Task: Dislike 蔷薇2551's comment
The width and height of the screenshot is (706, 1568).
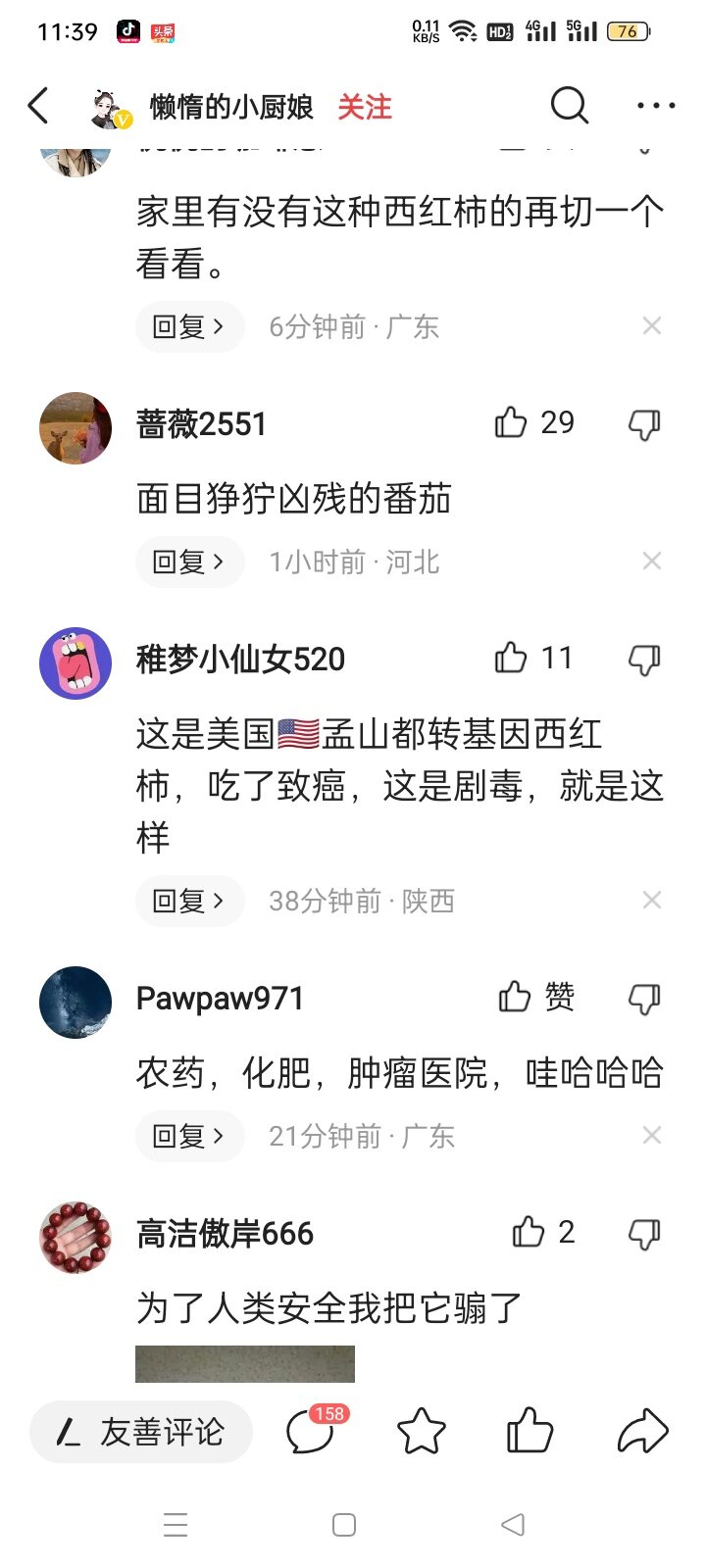Action: tap(644, 424)
